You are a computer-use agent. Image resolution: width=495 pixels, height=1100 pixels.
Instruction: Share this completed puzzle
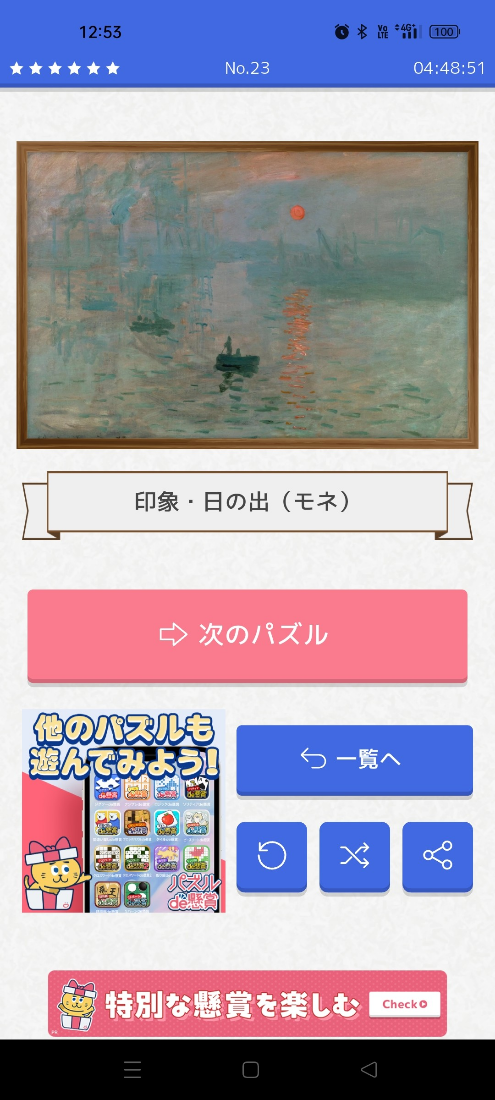[438, 856]
